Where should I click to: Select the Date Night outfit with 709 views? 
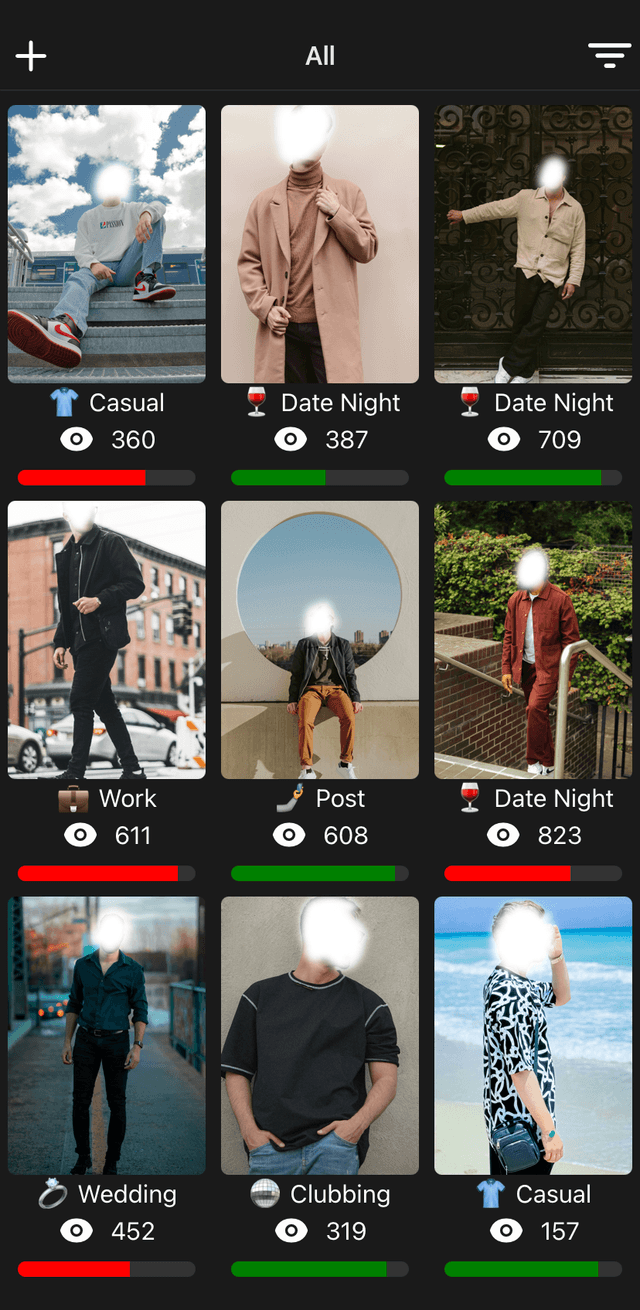click(533, 244)
